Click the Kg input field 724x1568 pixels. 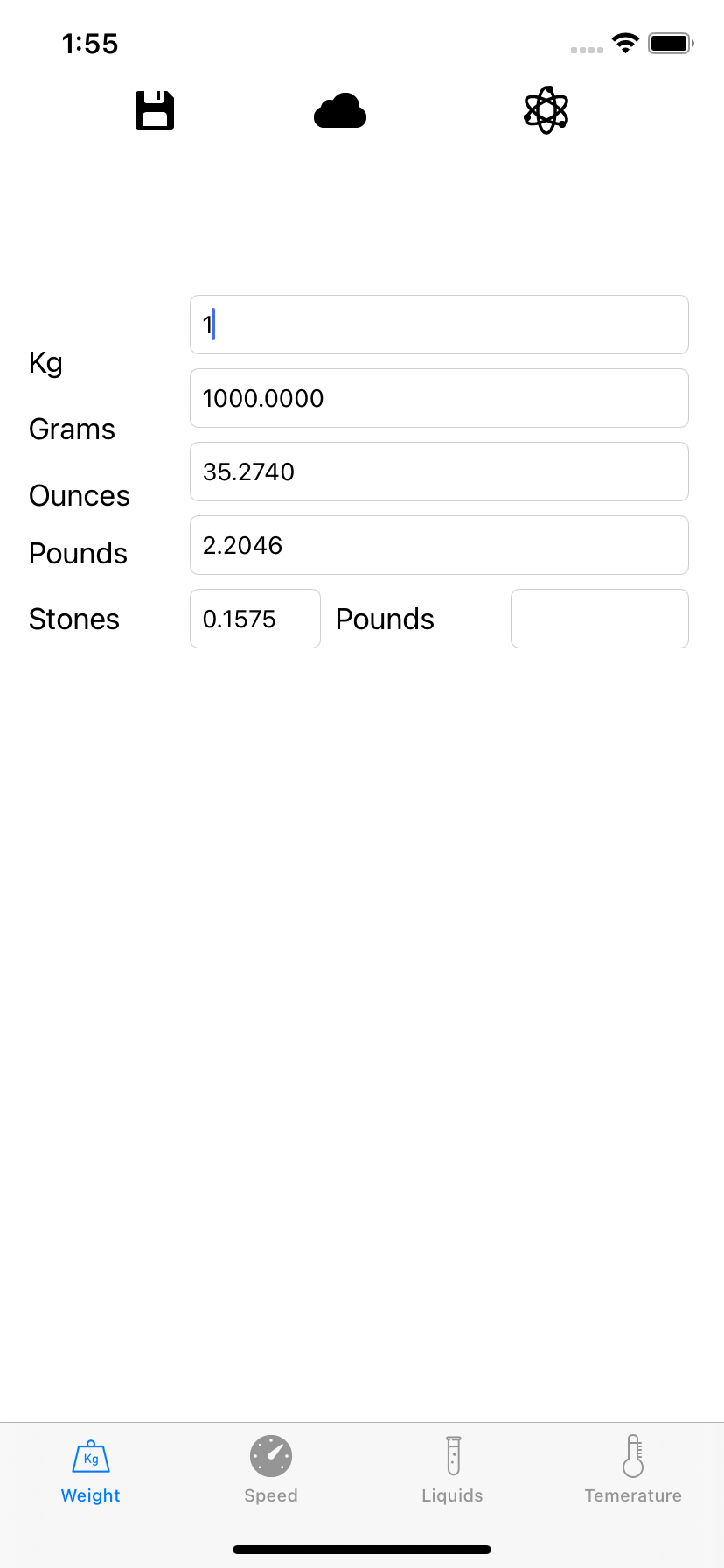coord(439,325)
